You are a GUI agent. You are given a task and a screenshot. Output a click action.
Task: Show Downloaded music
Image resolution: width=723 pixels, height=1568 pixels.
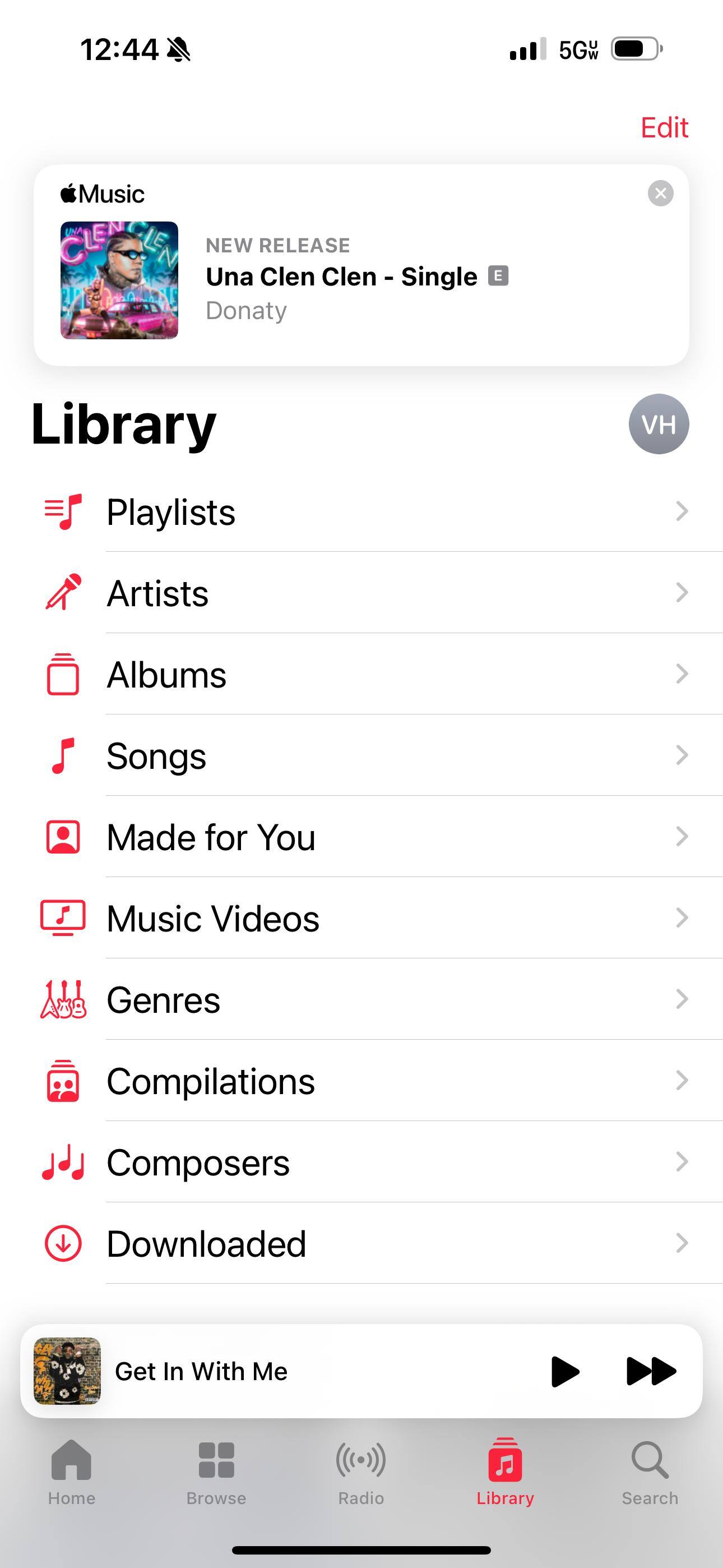(365, 1243)
